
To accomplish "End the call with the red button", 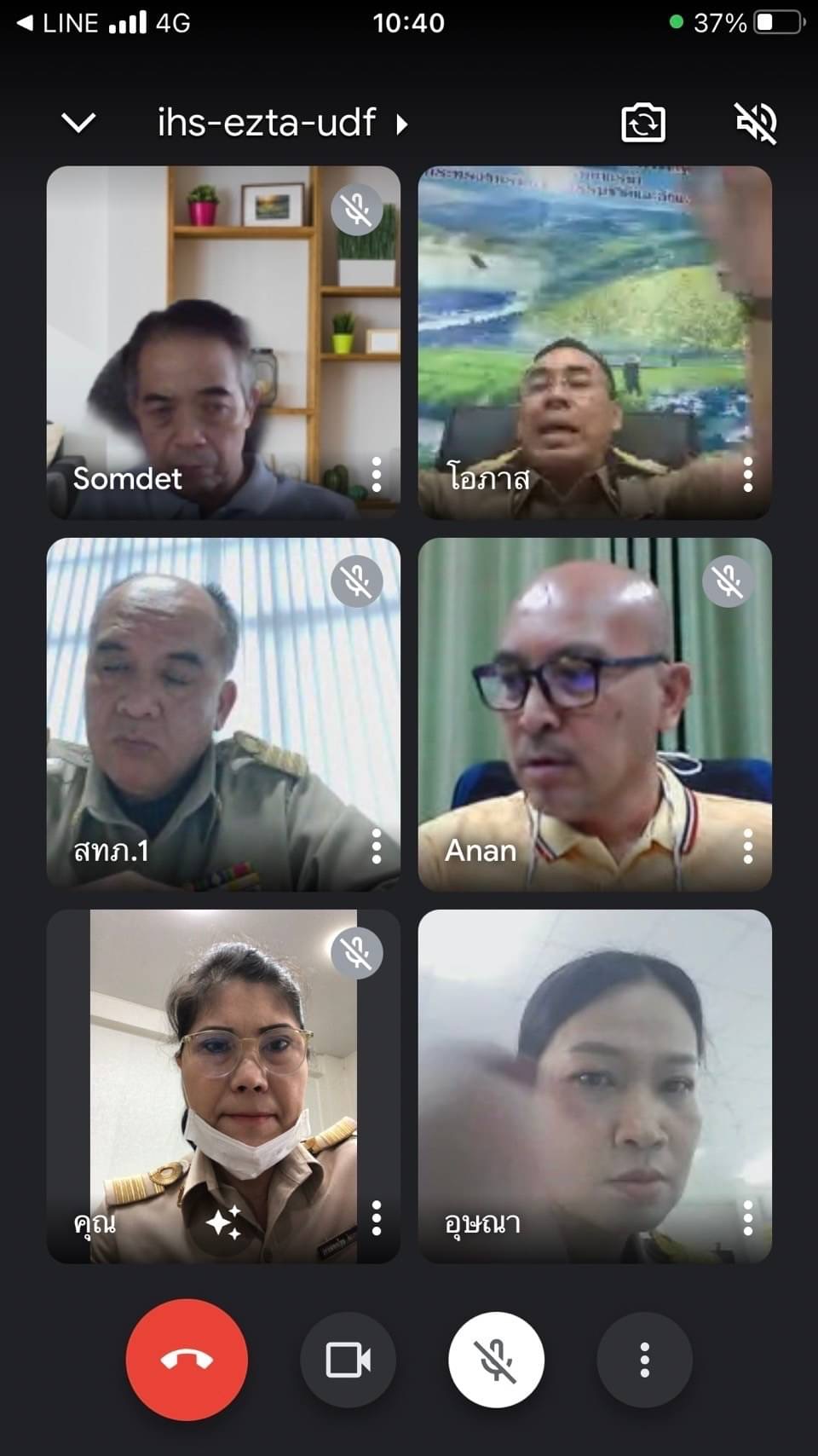I will tap(187, 1360).
